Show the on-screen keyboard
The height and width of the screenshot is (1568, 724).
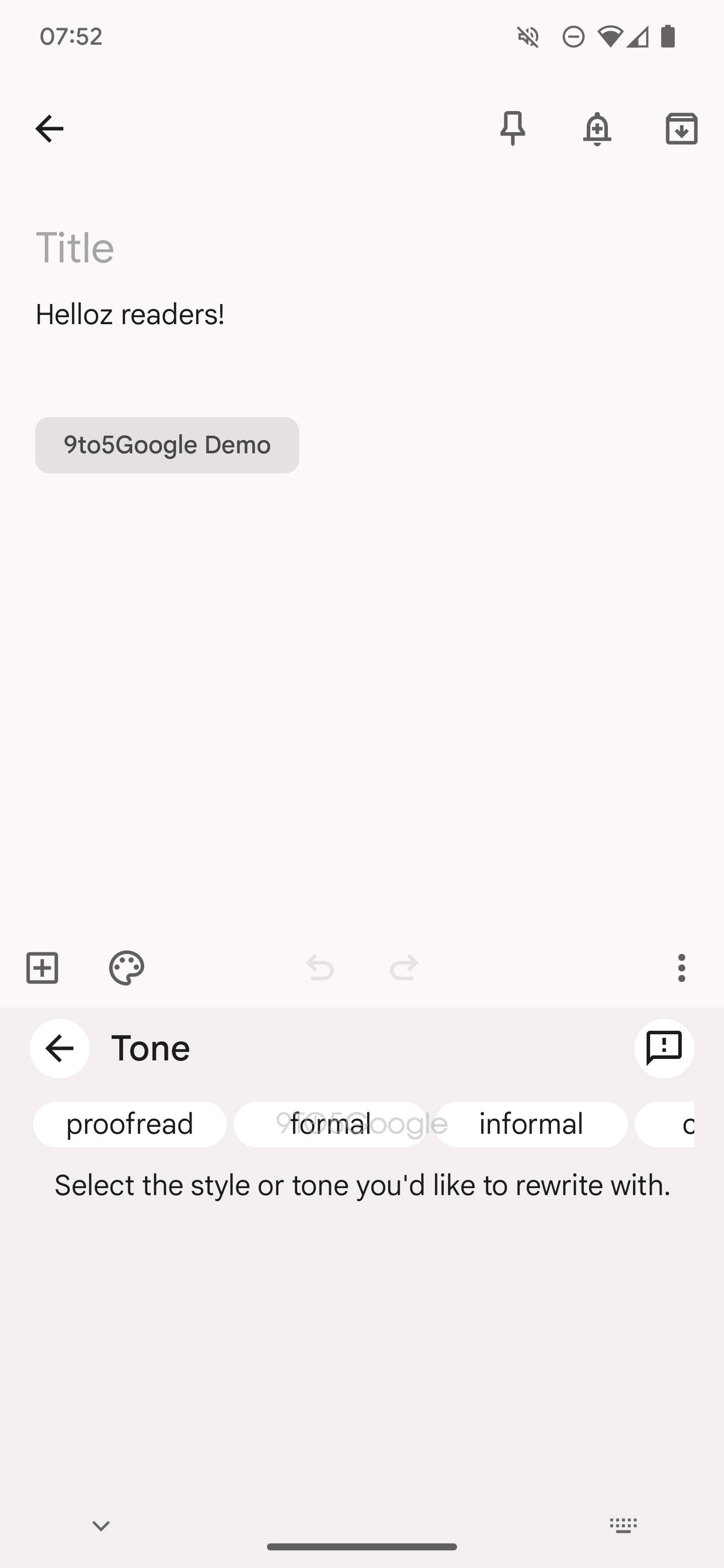[623, 1525]
